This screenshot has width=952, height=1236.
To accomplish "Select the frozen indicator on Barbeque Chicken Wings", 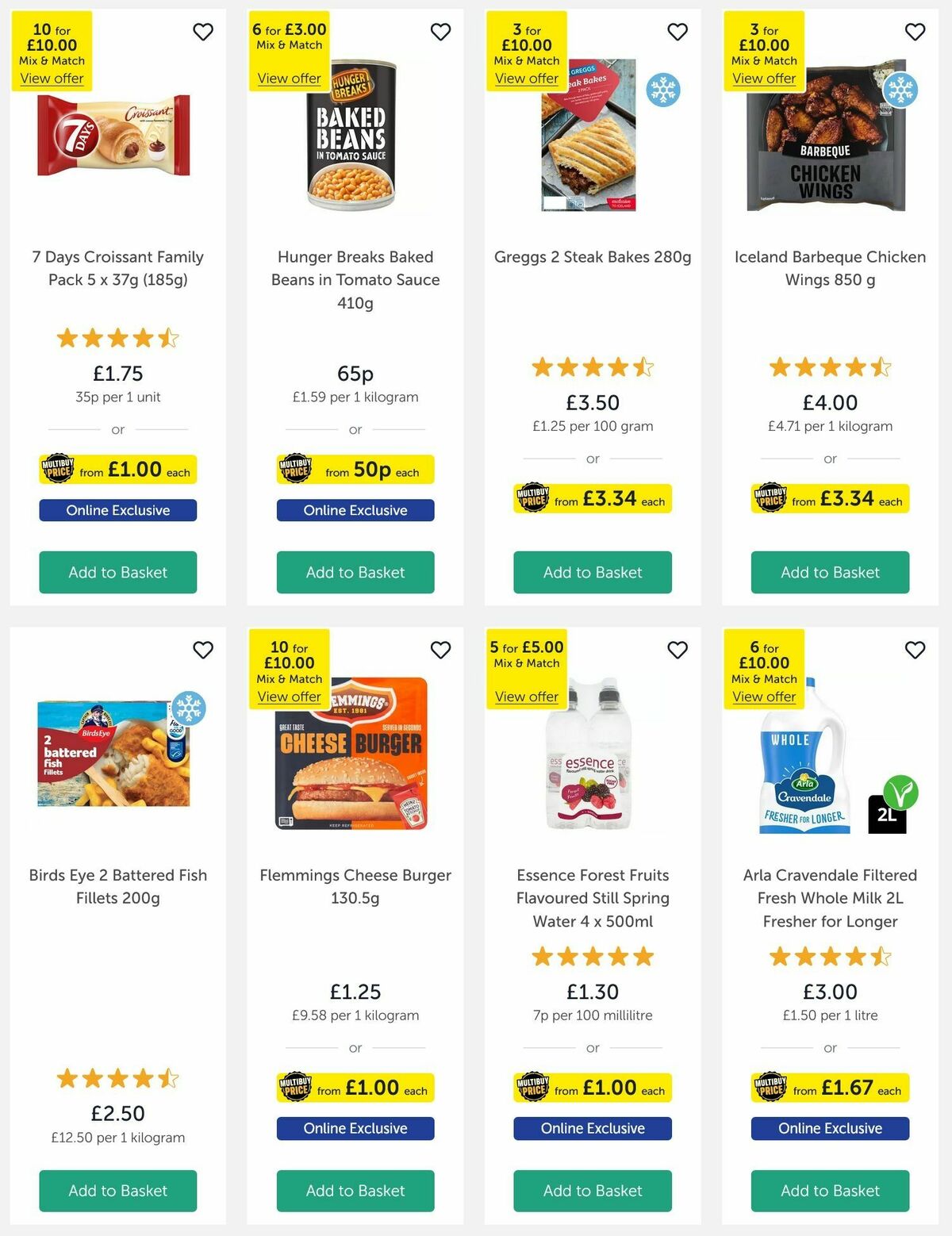I will (900, 90).
